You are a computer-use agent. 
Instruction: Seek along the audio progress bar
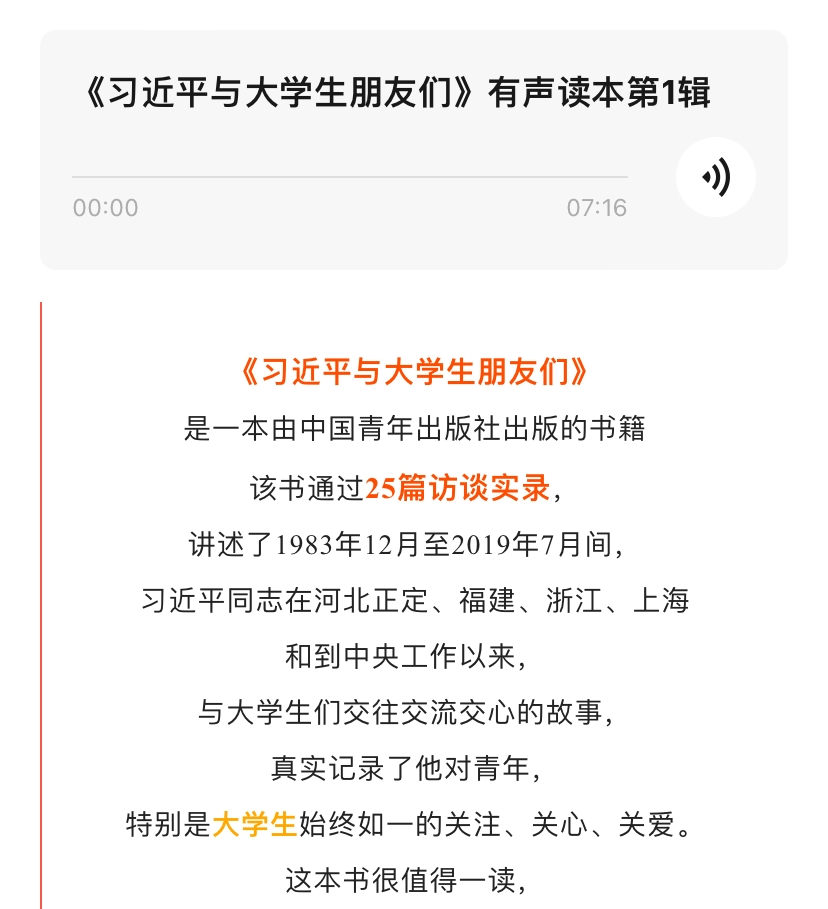[349, 177]
